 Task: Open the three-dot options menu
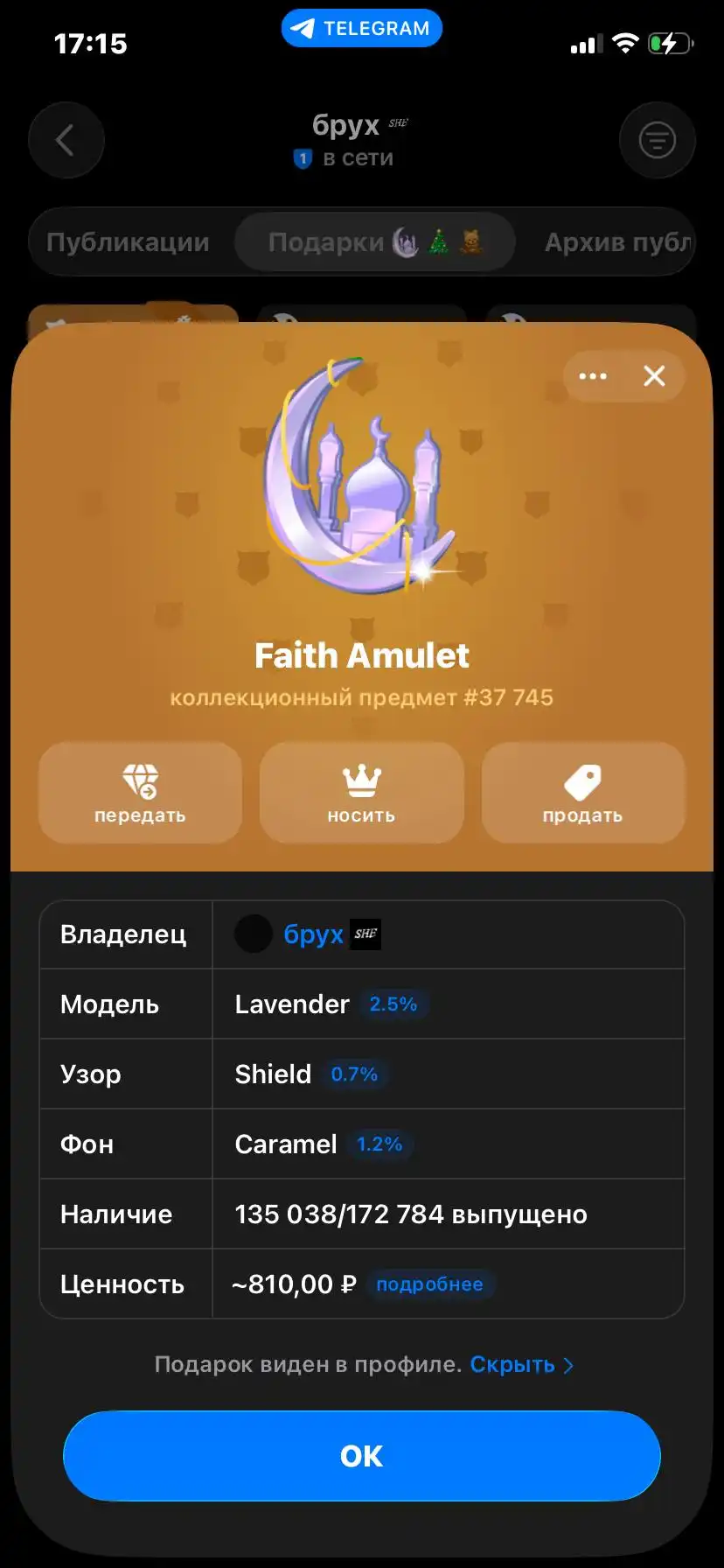pos(593,376)
